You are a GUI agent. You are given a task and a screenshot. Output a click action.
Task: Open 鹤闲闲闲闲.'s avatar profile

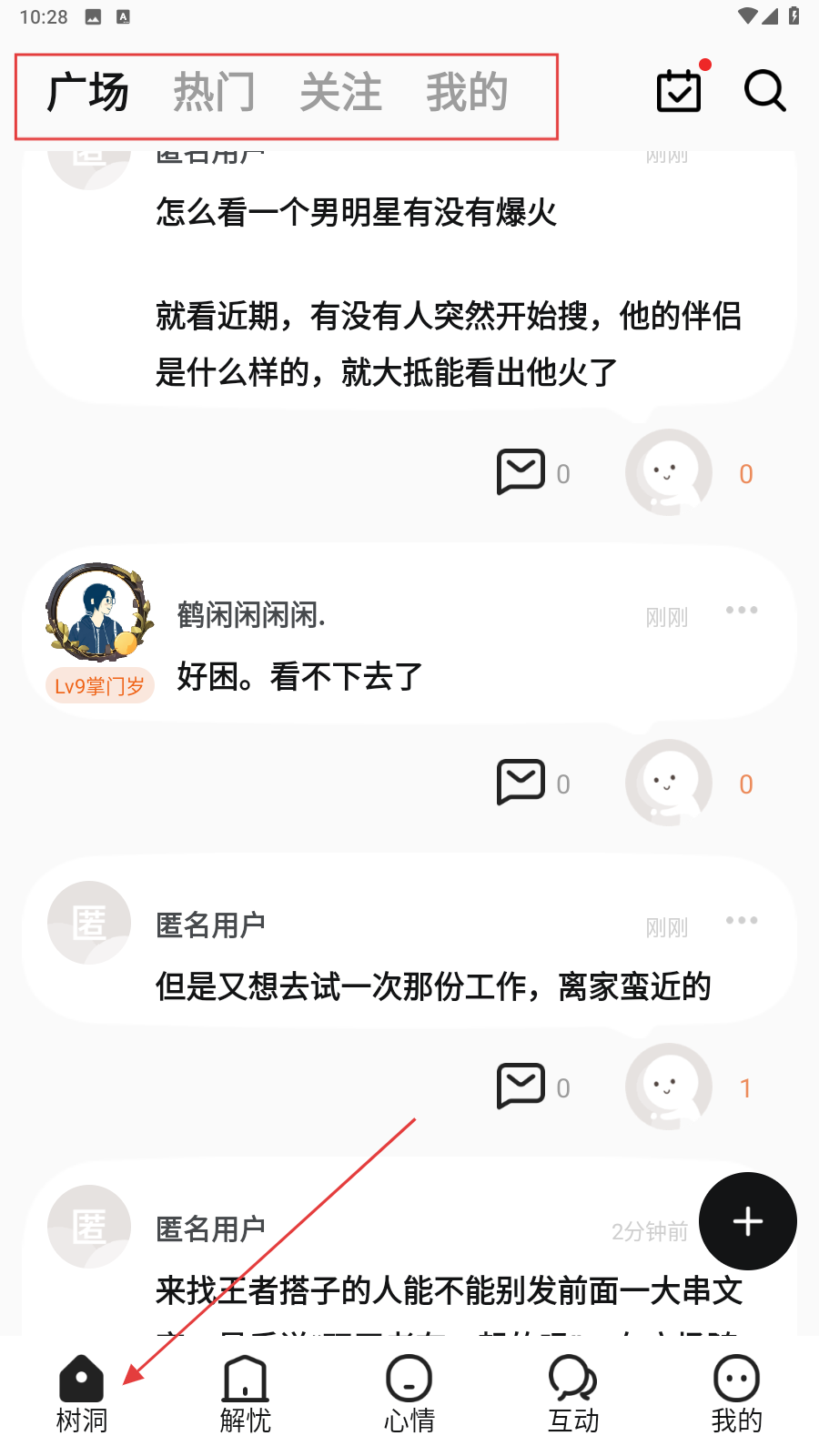pos(98,612)
